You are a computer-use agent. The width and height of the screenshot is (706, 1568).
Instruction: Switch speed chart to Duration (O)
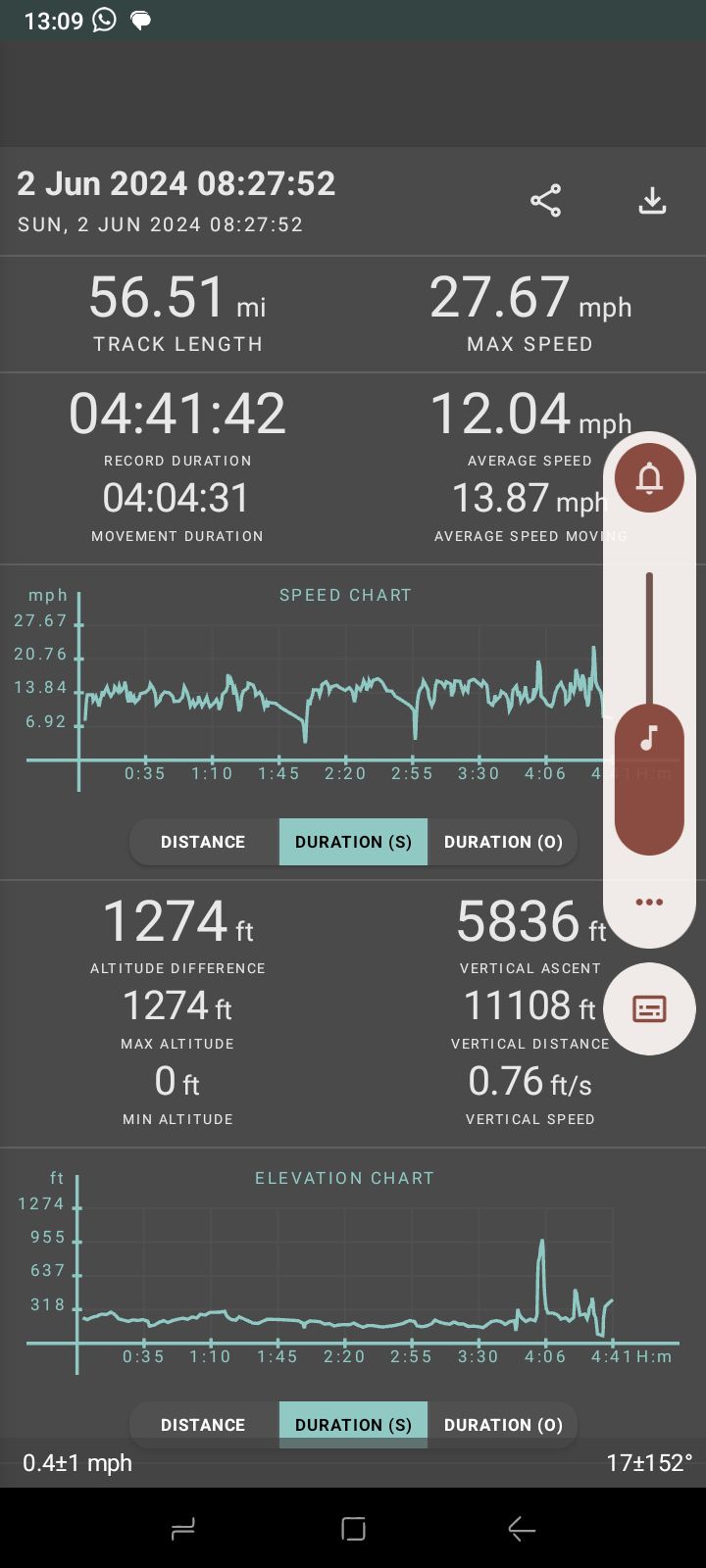[x=503, y=842]
